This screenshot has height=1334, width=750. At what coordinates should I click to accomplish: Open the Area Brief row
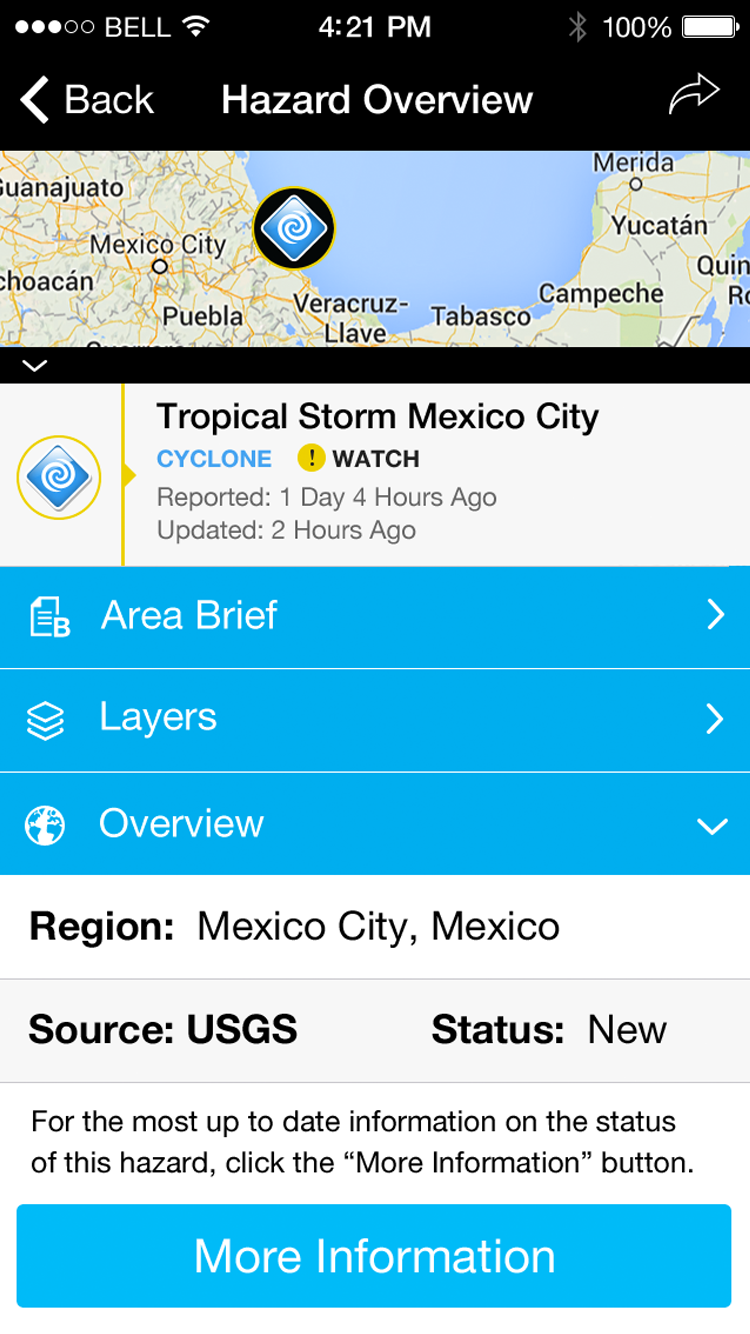375,616
